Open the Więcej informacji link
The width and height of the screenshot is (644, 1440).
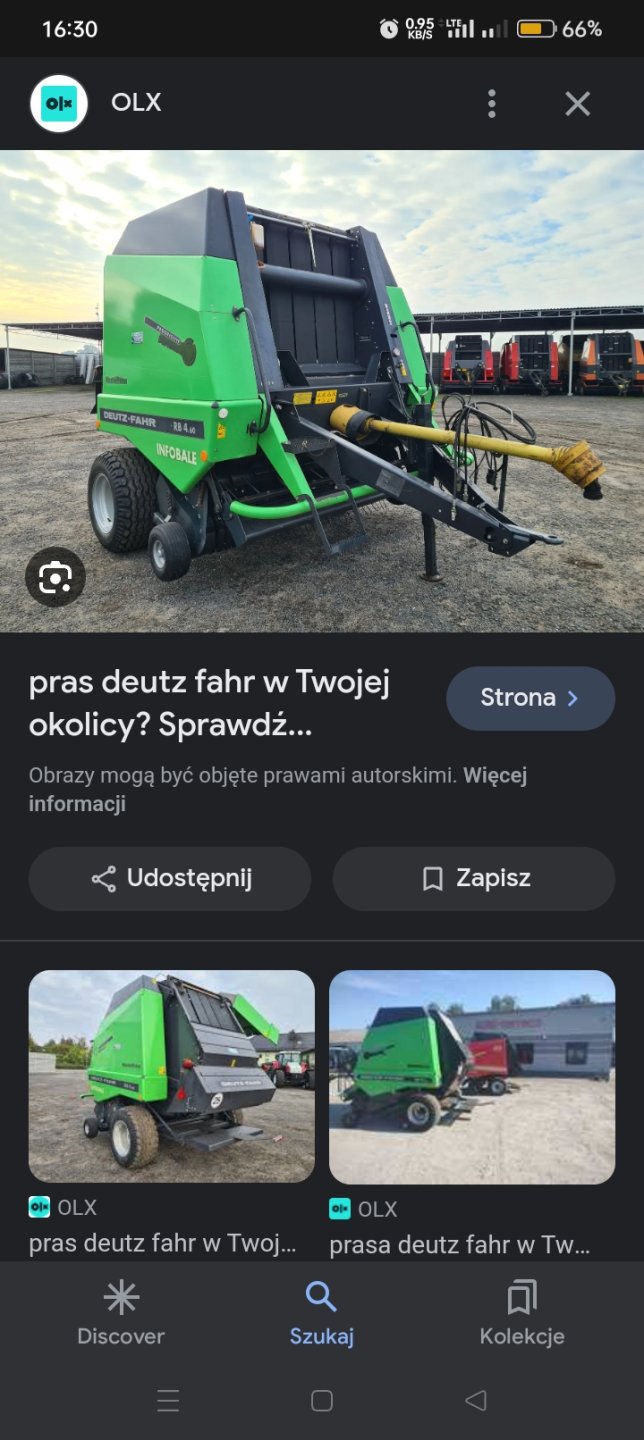coord(77,804)
